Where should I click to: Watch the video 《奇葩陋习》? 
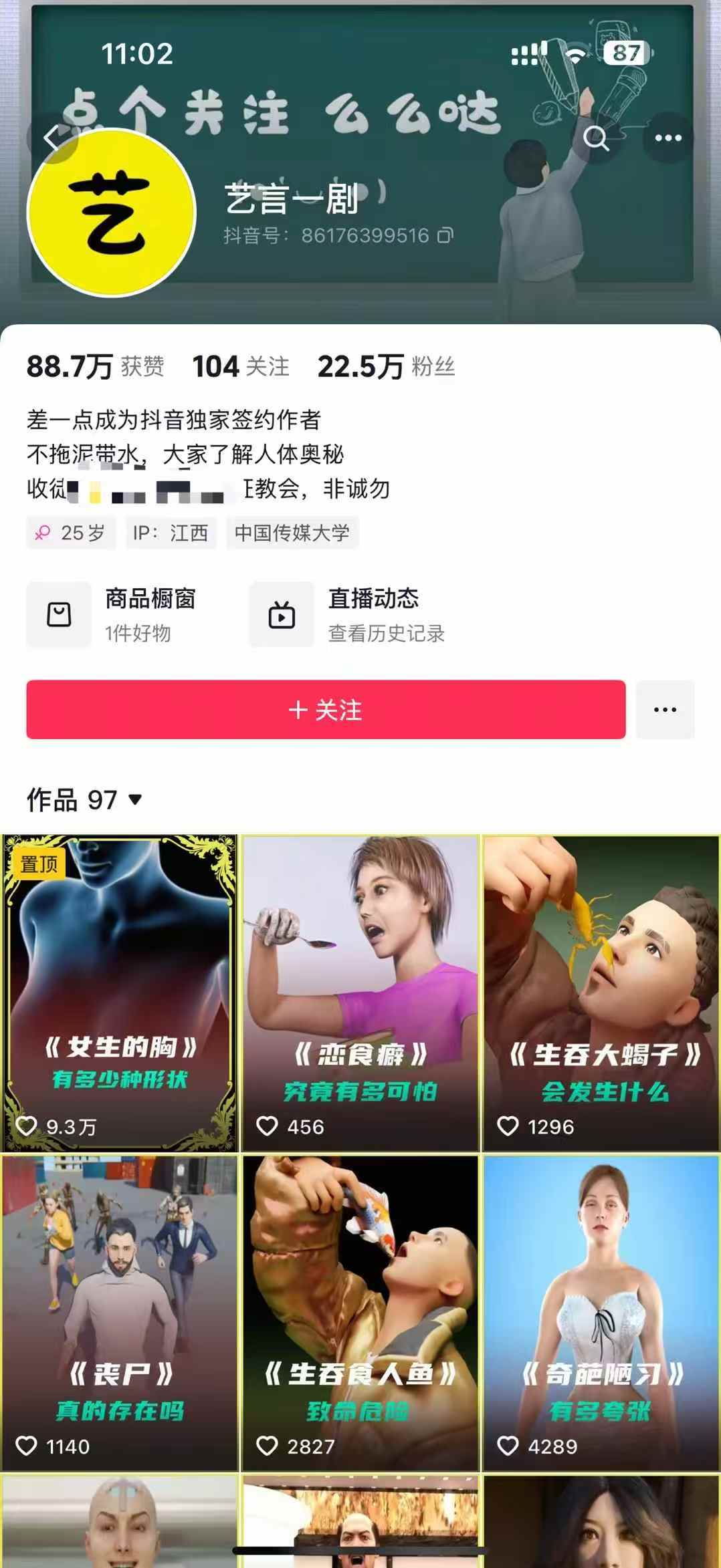coord(601,1313)
